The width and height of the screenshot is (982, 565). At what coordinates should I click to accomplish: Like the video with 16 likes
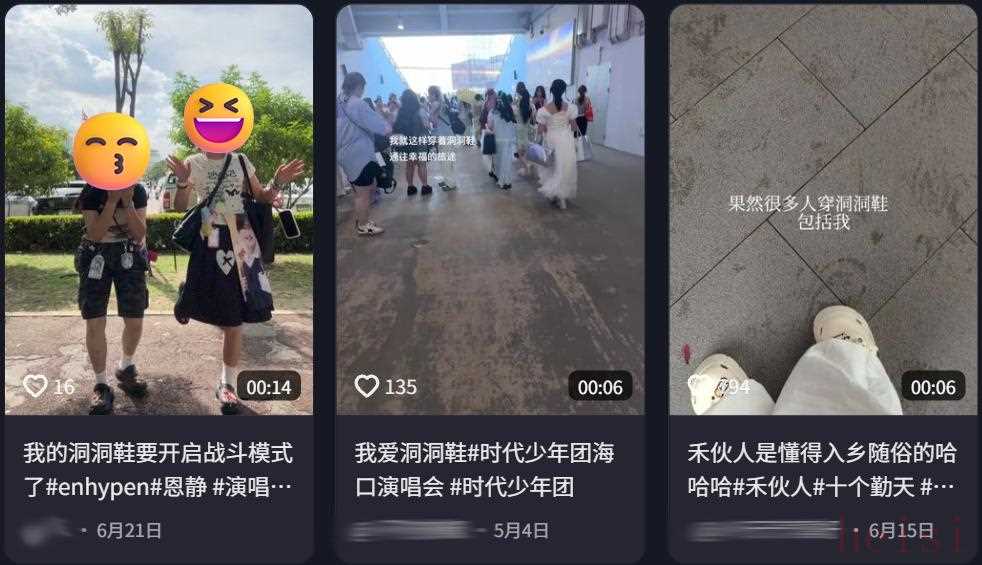click(x=36, y=386)
